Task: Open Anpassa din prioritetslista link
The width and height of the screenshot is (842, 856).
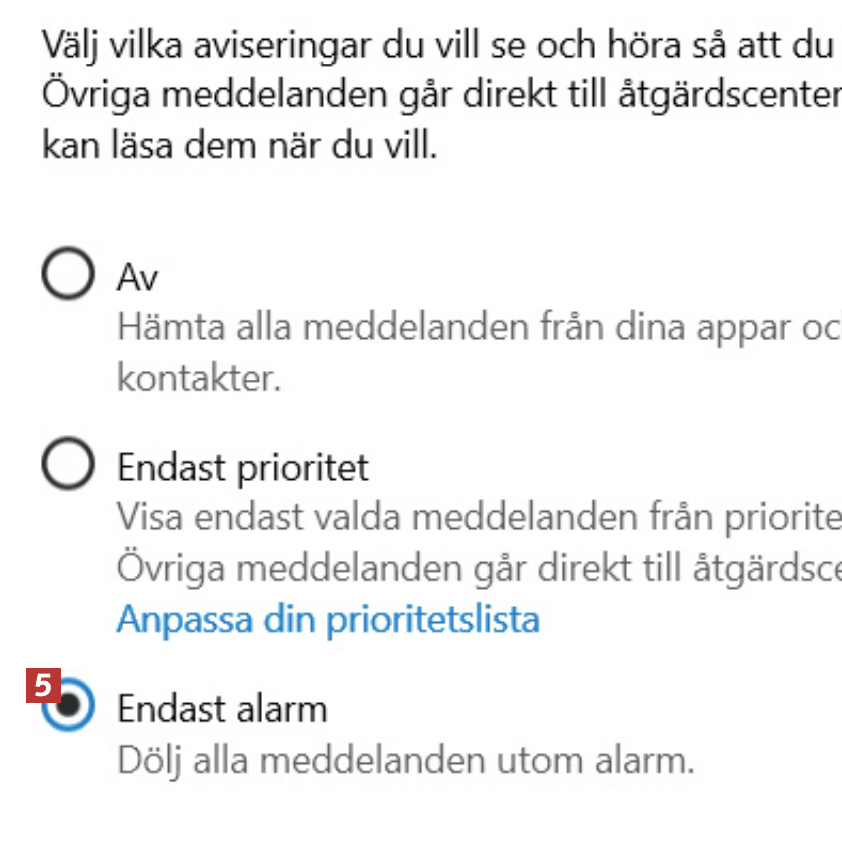Action: click(328, 619)
